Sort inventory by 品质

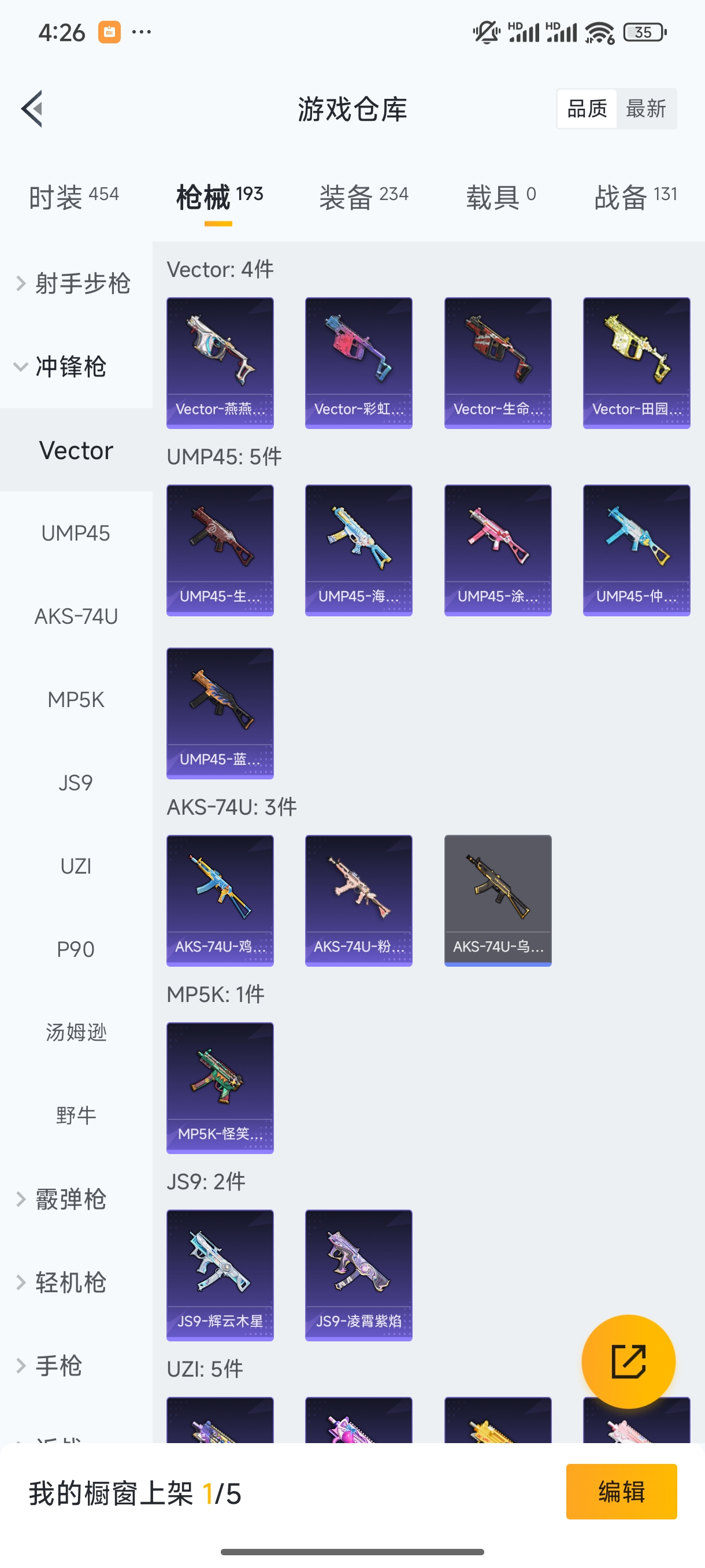(587, 109)
